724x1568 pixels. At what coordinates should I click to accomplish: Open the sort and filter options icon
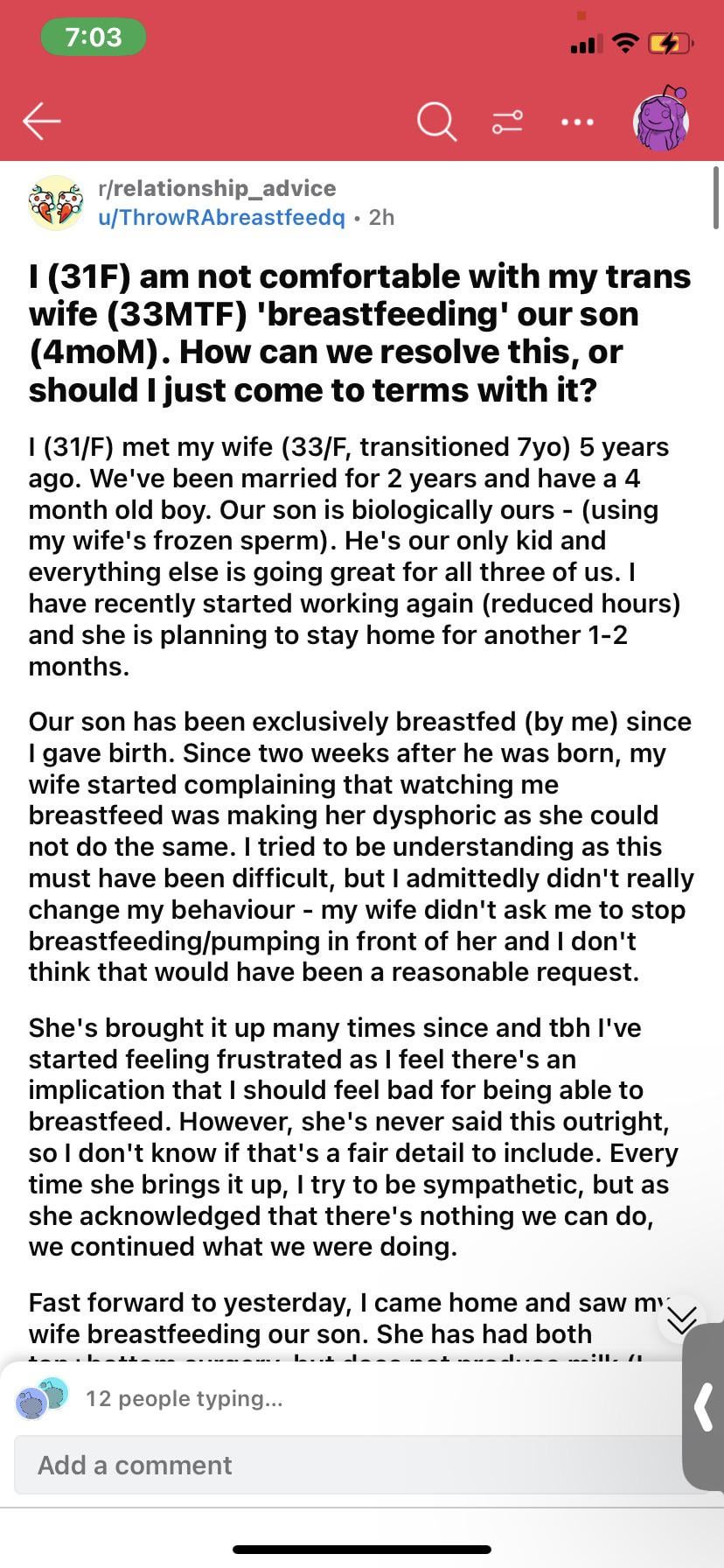click(x=507, y=122)
